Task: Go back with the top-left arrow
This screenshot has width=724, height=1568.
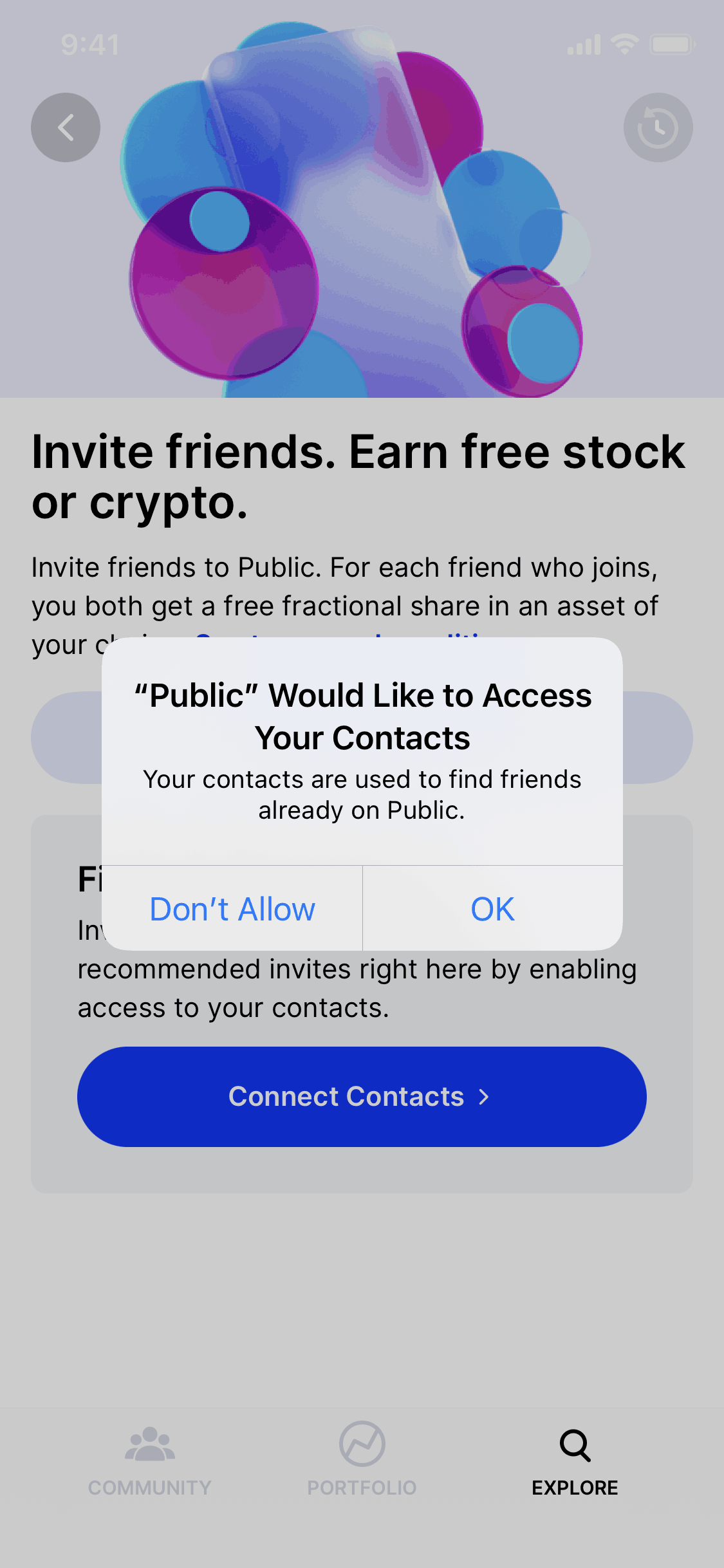Action: point(66,127)
